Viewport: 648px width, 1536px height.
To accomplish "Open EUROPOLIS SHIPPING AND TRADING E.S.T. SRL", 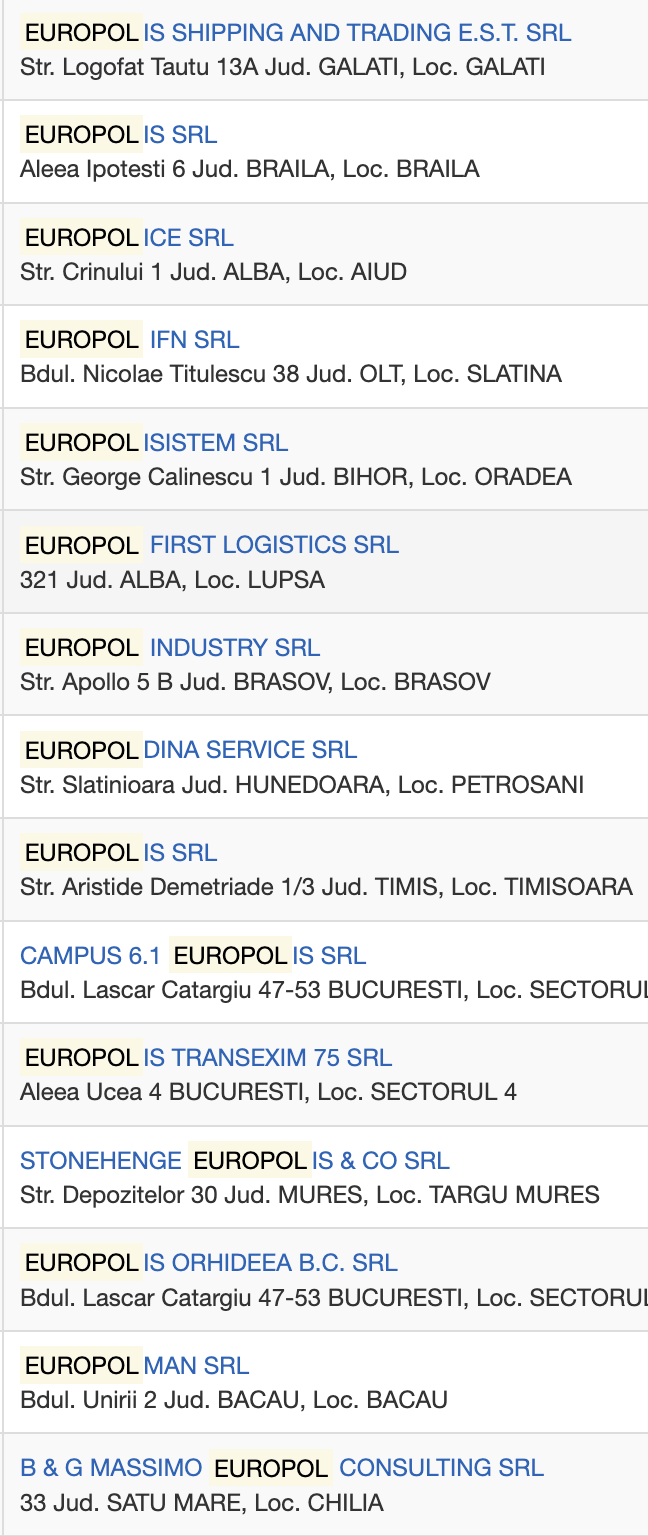I will click(x=297, y=33).
